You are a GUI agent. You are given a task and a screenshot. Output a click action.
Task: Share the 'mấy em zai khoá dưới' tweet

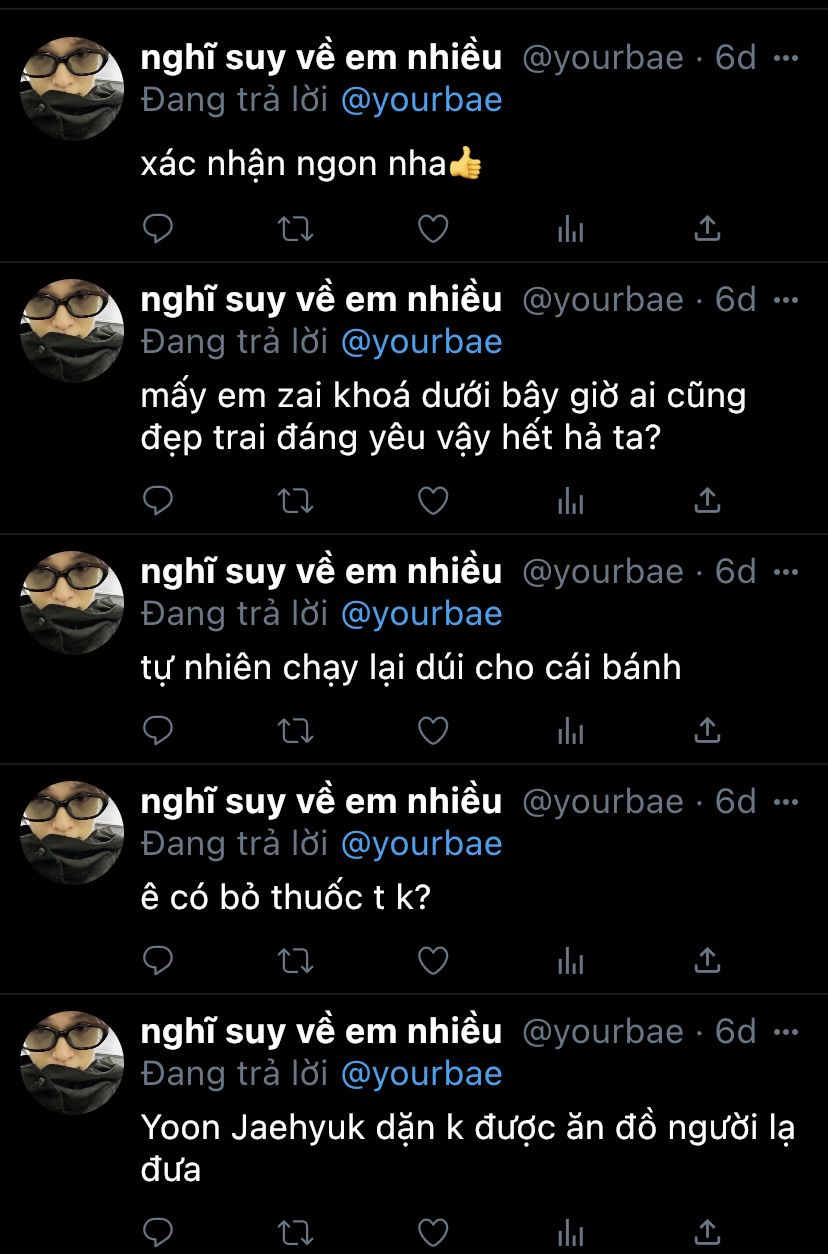pyautogui.click(x=707, y=500)
